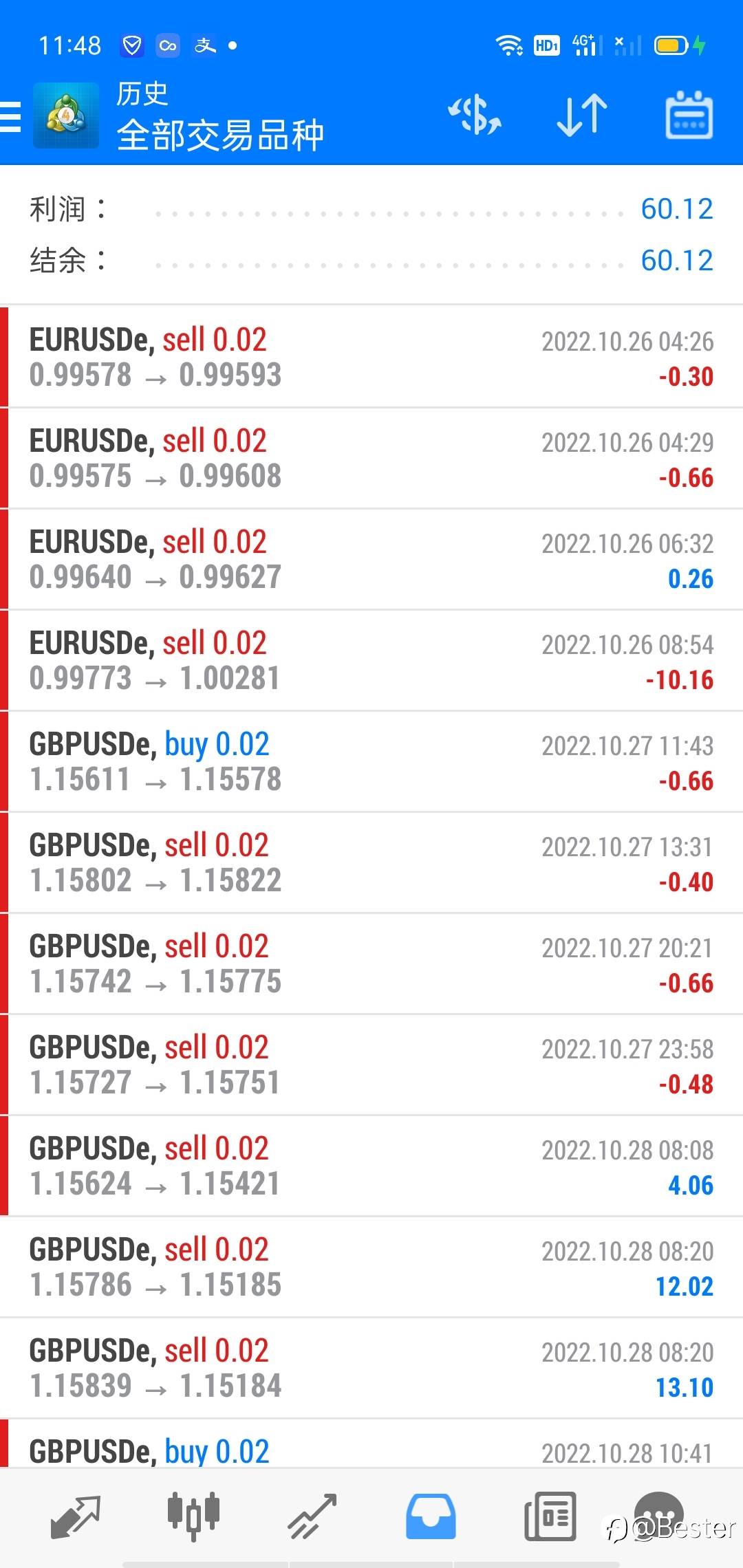Switch to the Quotes tab
This screenshot has width=743, height=1568.
tap(75, 1516)
